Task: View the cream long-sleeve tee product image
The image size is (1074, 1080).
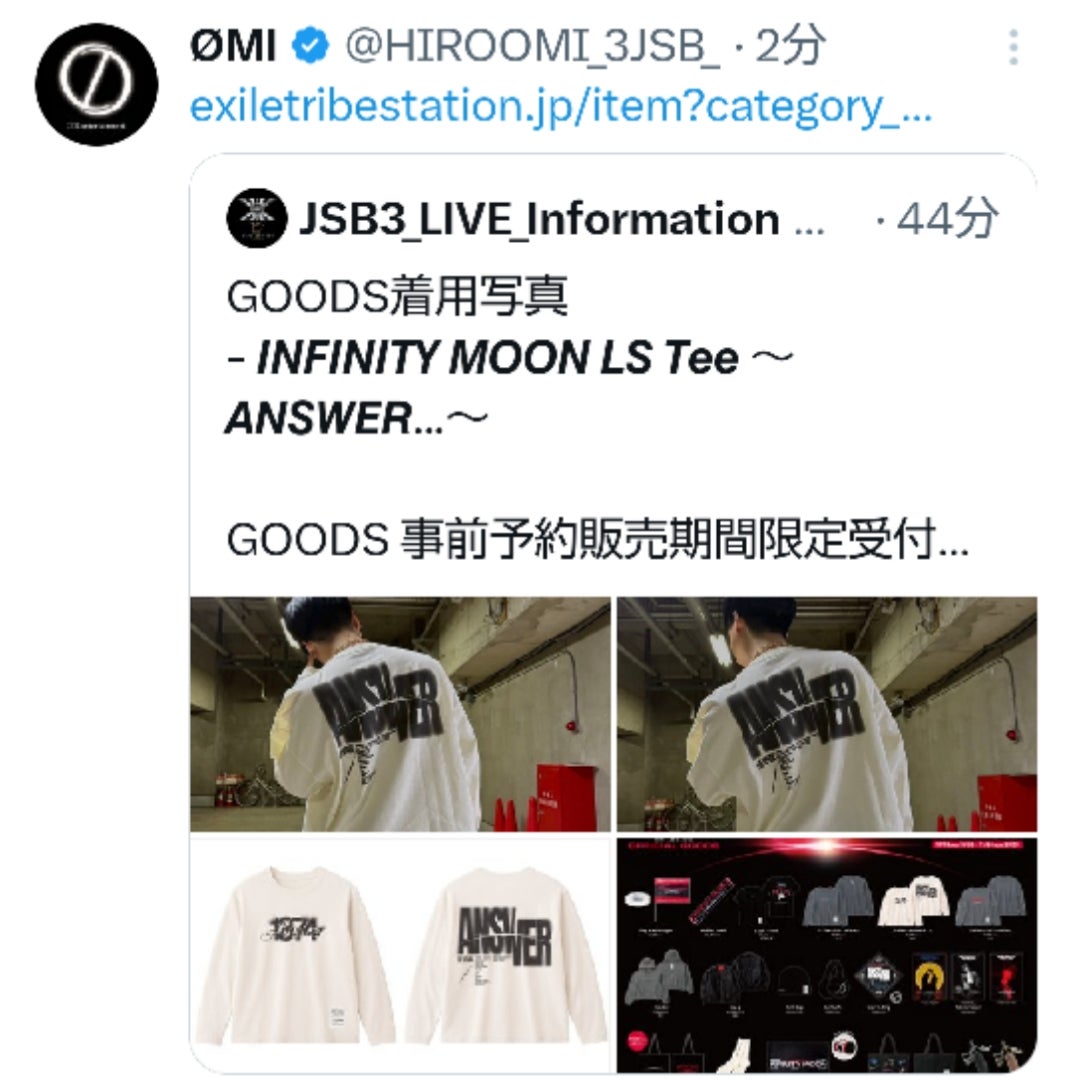Action: pos(400,955)
